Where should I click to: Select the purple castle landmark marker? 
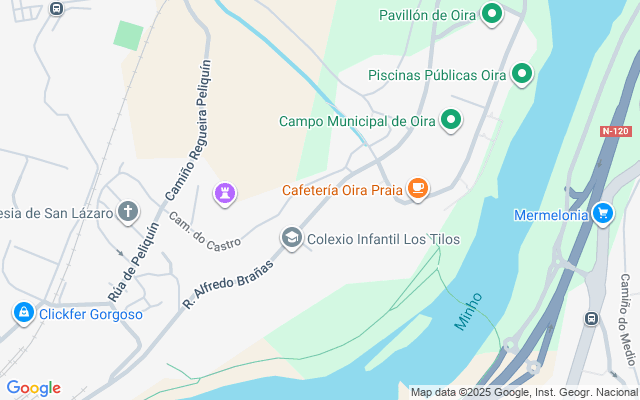pyautogui.click(x=226, y=193)
